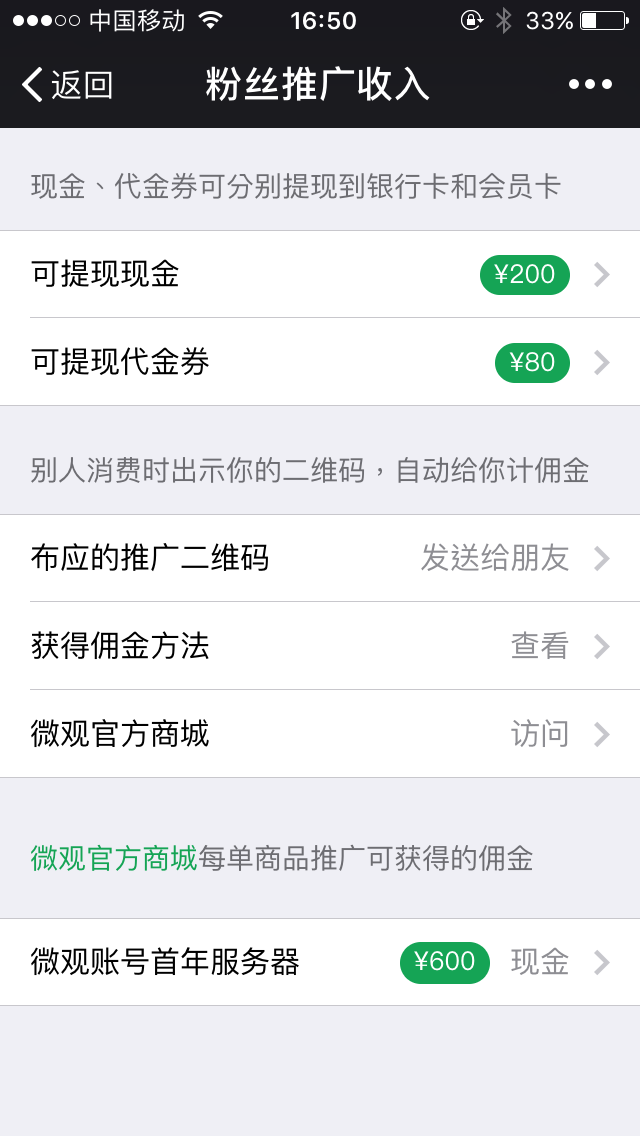
Task: Visit the 微观官方商城 row
Action: tap(320, 734)
